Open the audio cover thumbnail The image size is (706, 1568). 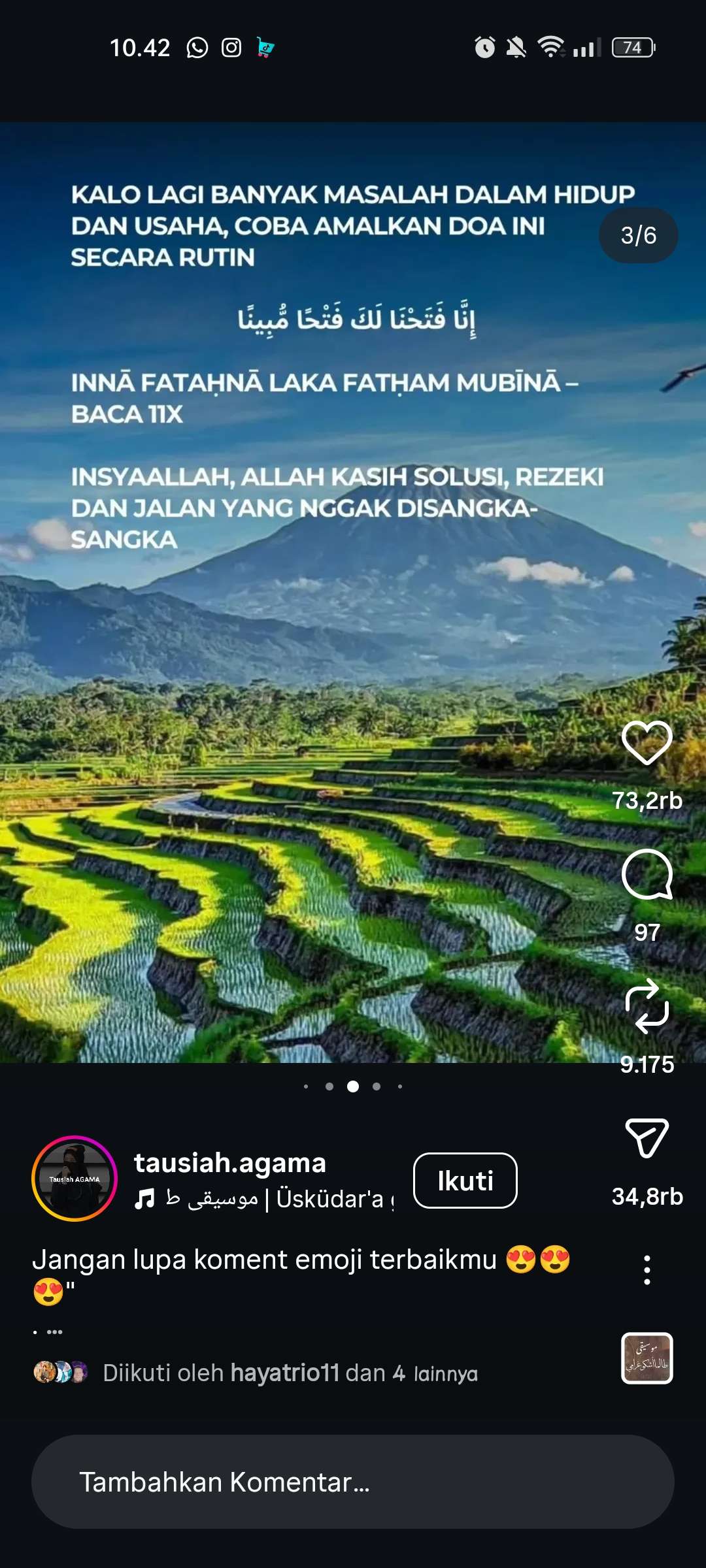click(x=647, y=1358)
